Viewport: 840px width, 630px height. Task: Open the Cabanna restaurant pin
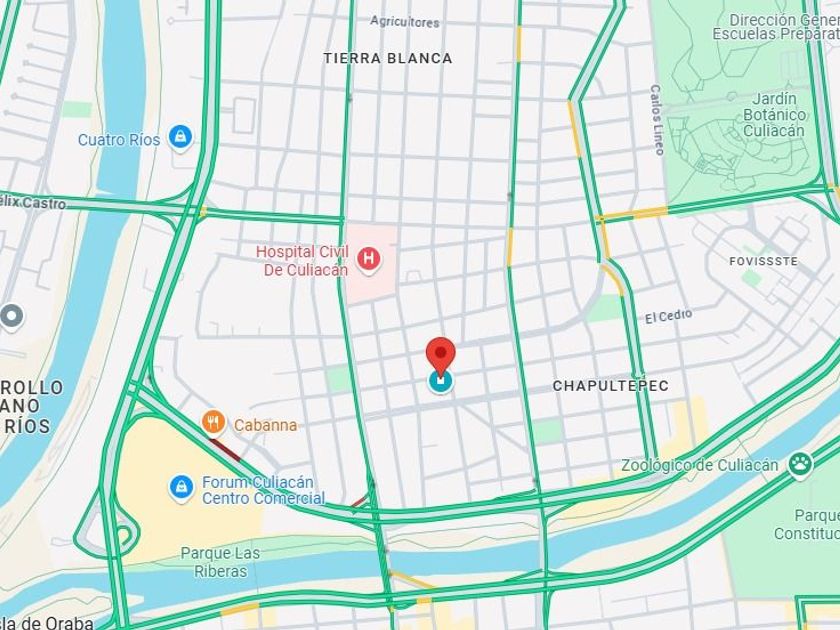[213, 423]
